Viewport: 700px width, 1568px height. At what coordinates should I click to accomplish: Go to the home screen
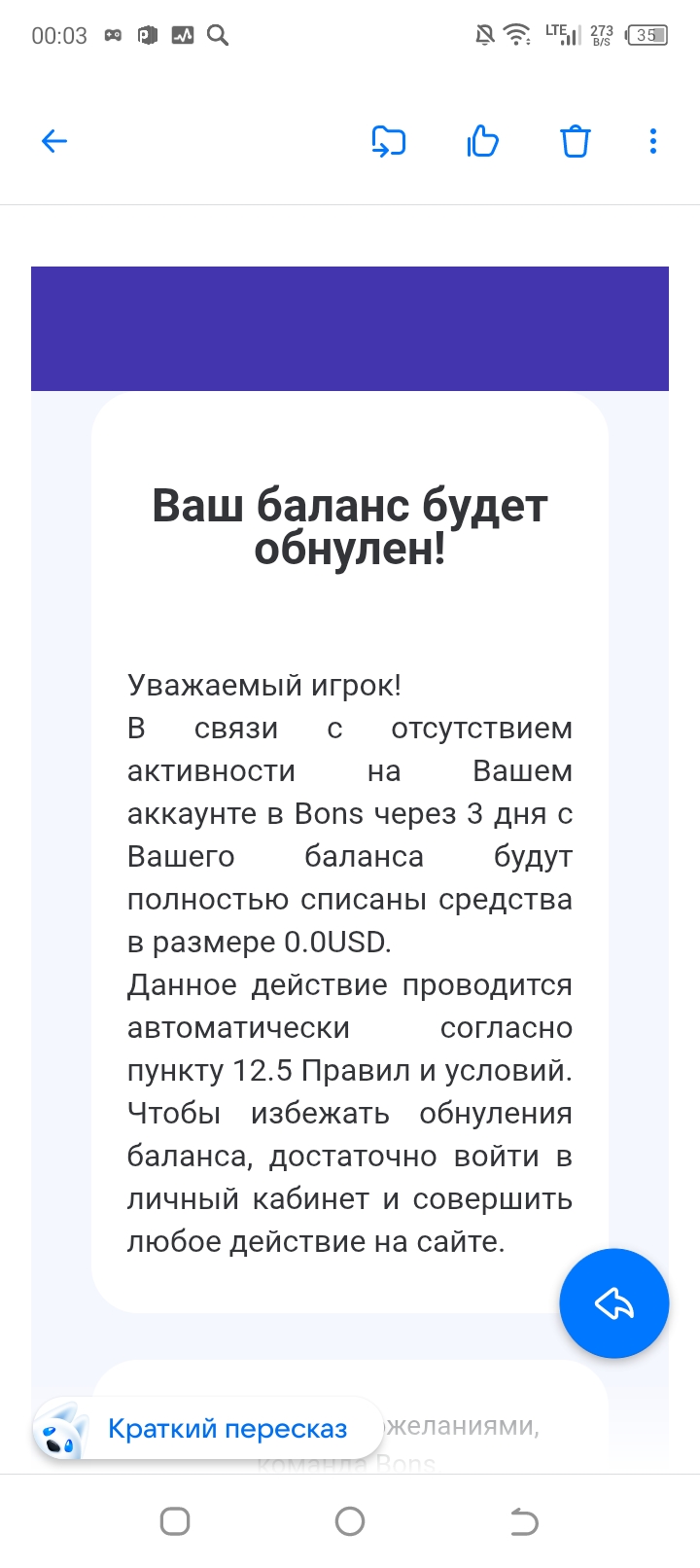coord(350,1521)
